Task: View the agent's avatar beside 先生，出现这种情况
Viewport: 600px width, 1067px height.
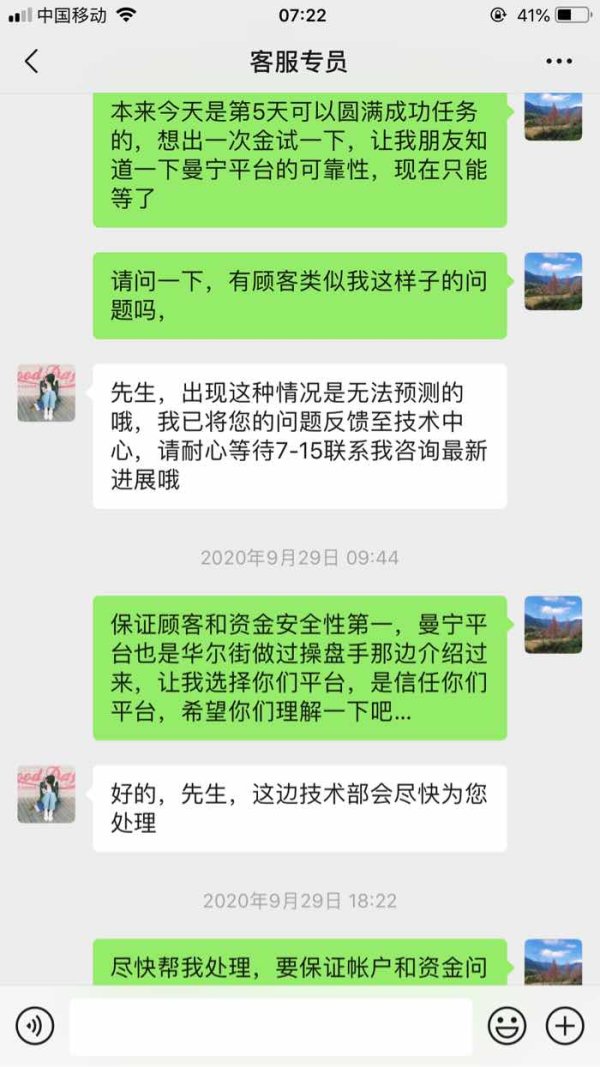Action: click(46, 393)
